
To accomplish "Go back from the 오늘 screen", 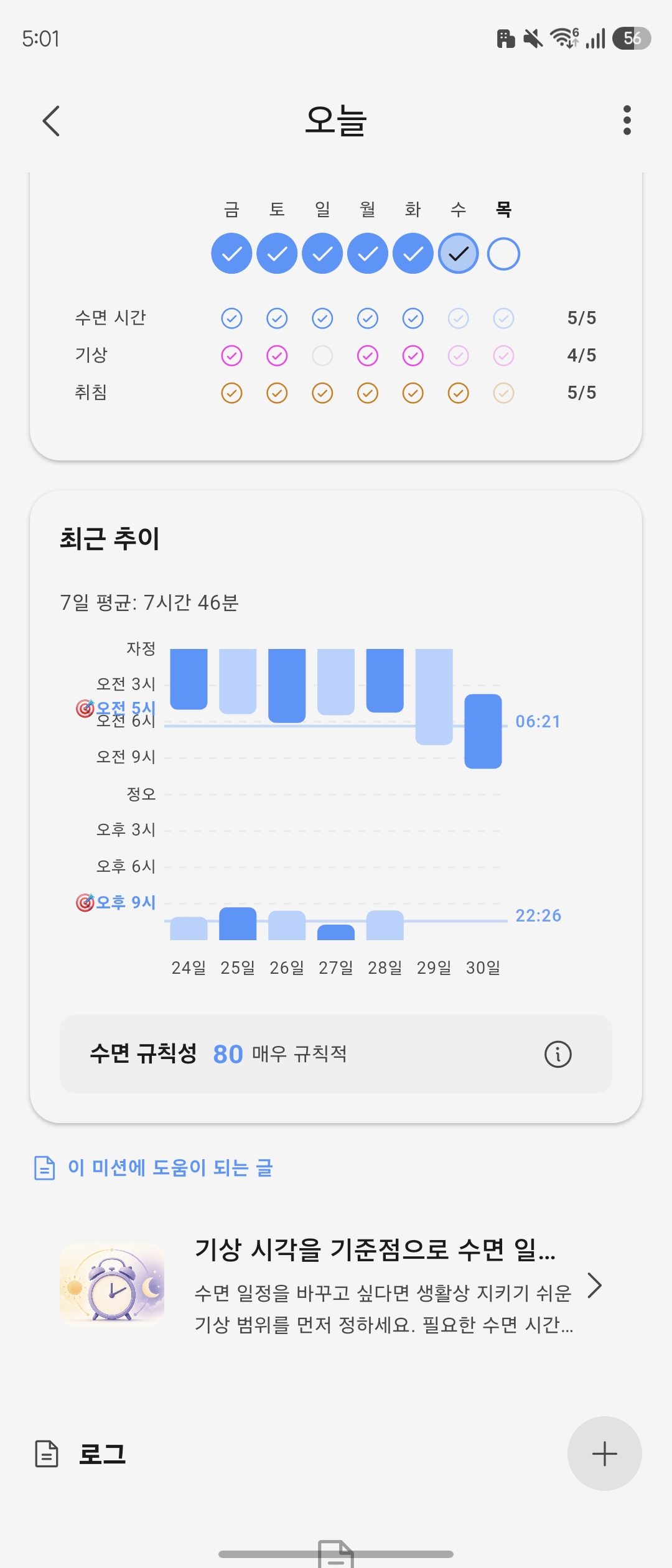I will pos(52,121).
